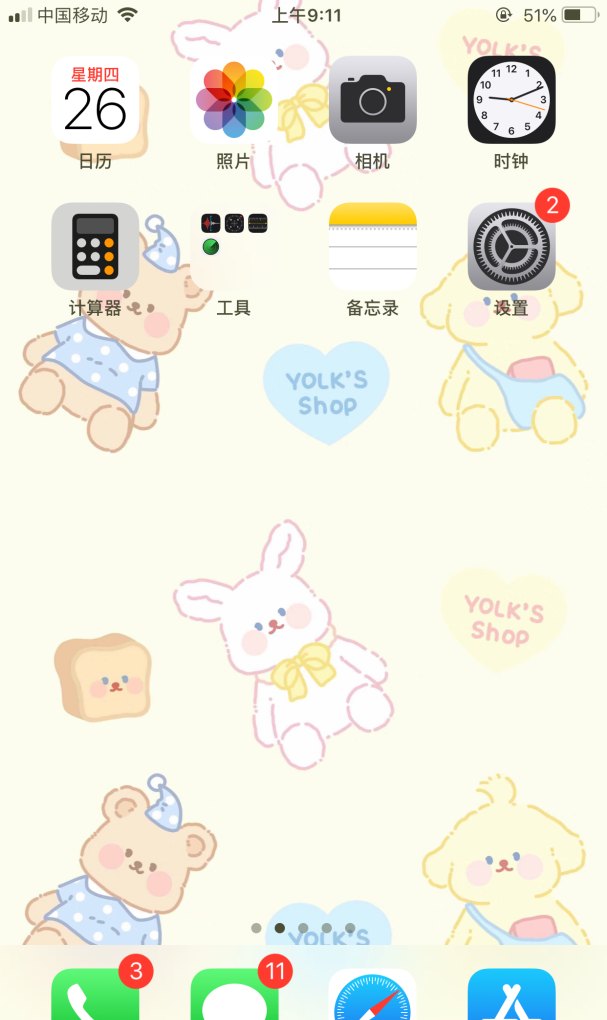
Task: Open the 备忘录 notes app
Action: coord(372,246)
